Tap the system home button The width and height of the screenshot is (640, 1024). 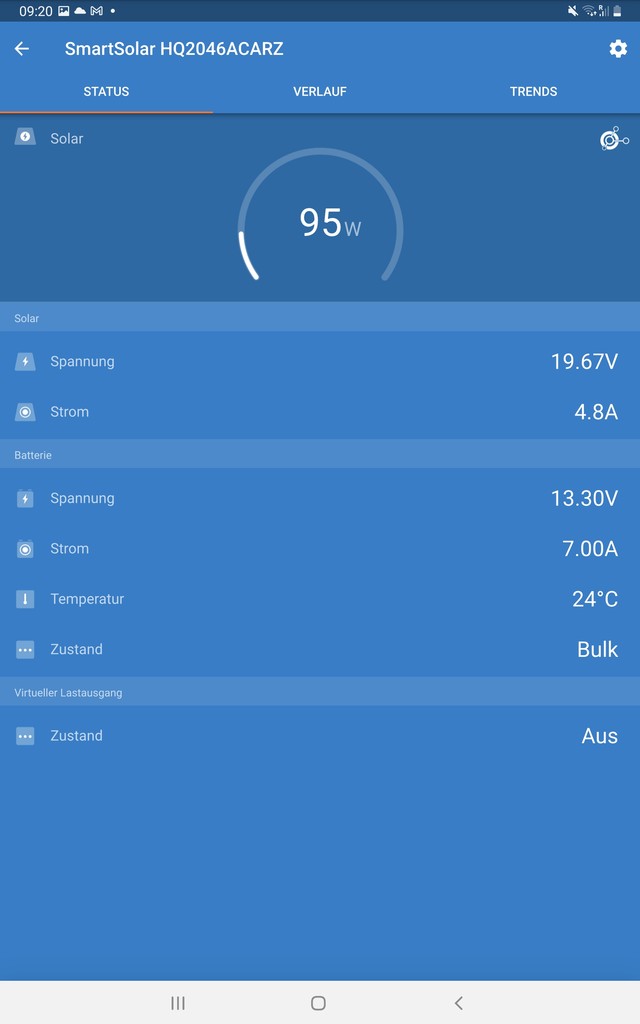(x=318, y=1002)
